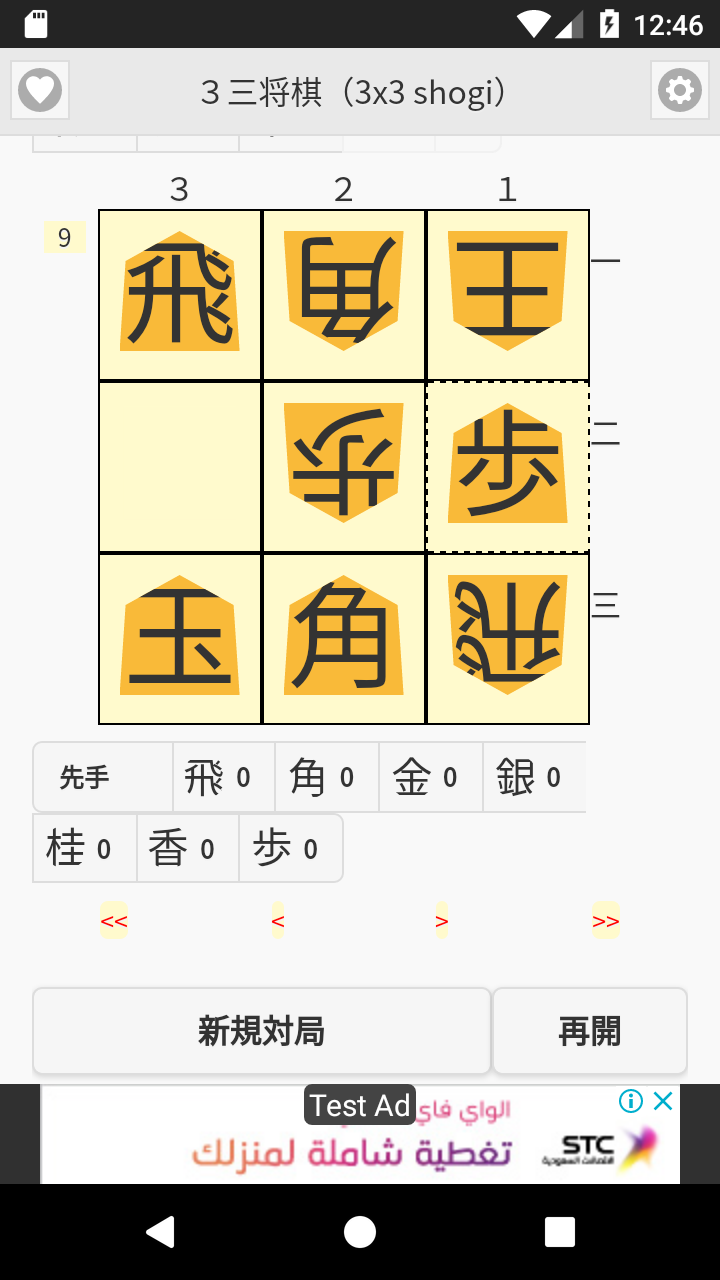Jump to the first move with <<

pyautogui.click(x=114, y=921)
